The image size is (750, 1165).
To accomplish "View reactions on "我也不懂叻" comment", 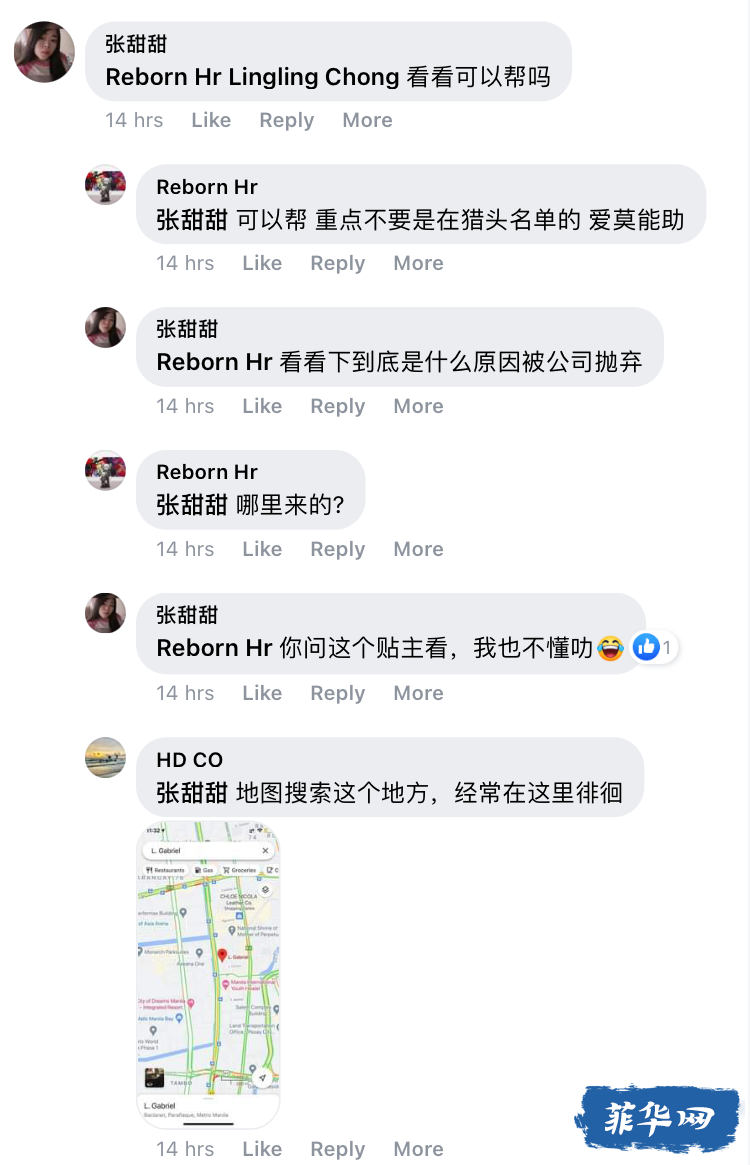I will coord(654,648).
